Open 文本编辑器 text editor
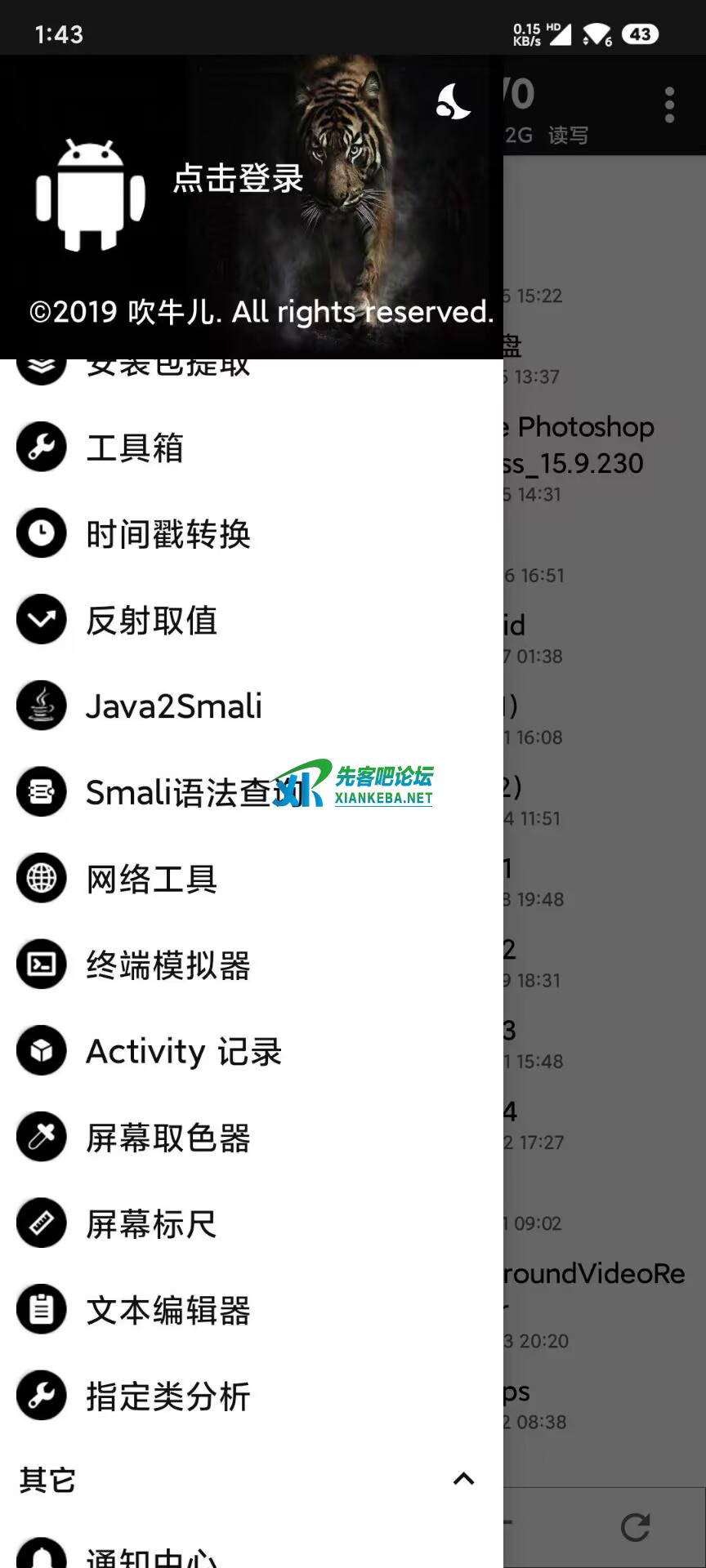Image resolution: width=706 pixels, height=1568 pixels. (168, 1310)
